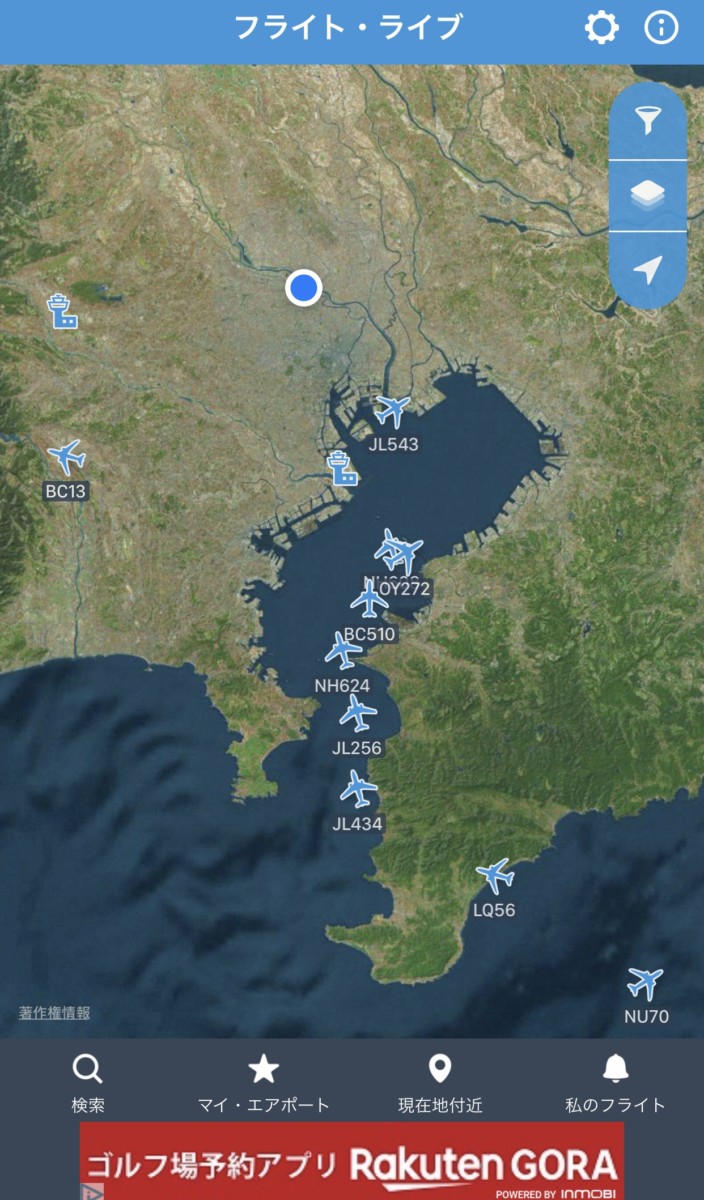Select flight JL256 on the map
Image resolution: width=704 pixels, height=1200 pixels.
[357, 714]
